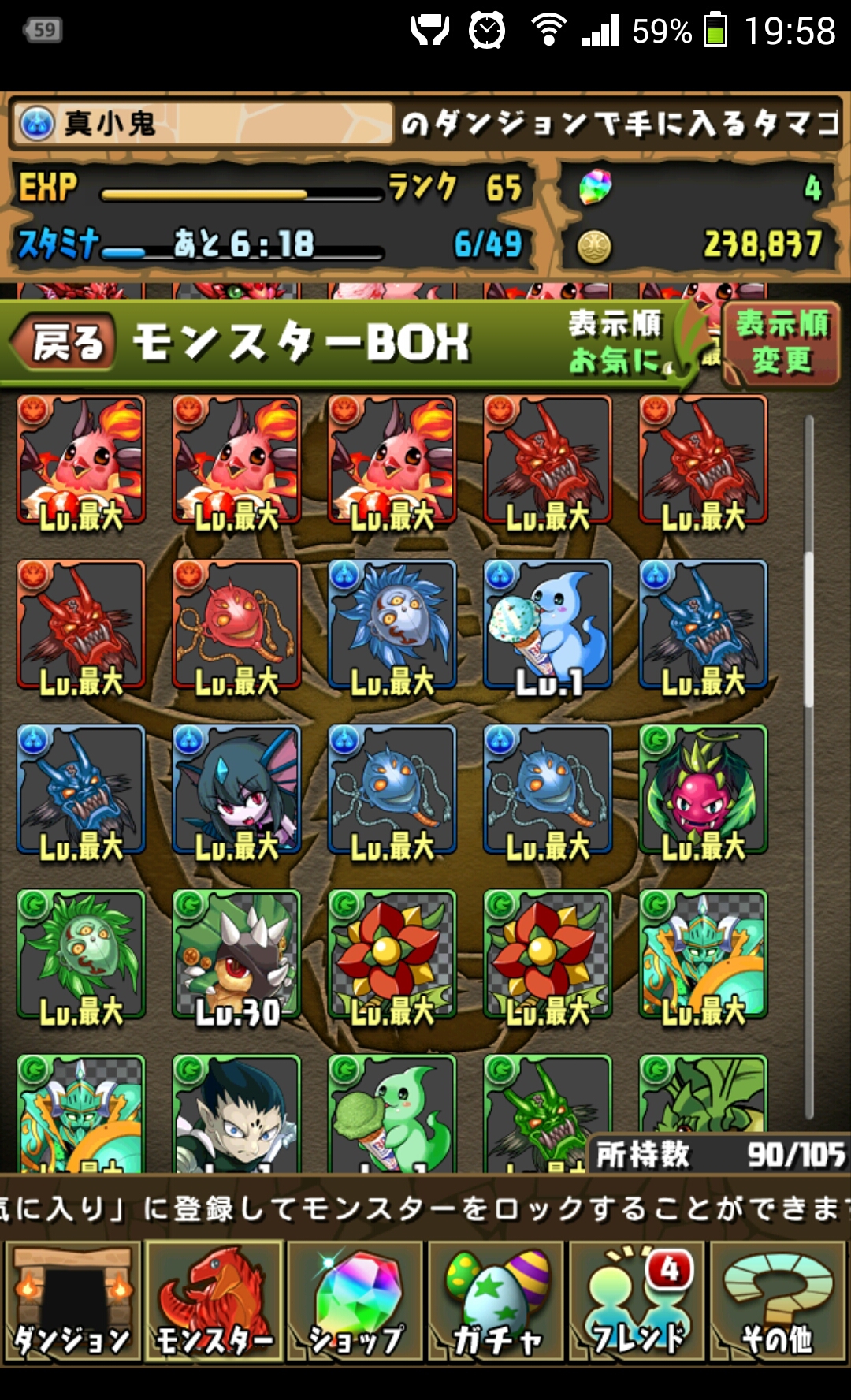The height and width of the screenshot is (1400, 851).
Task: Tap the 戻る back button
Action: 65,343
